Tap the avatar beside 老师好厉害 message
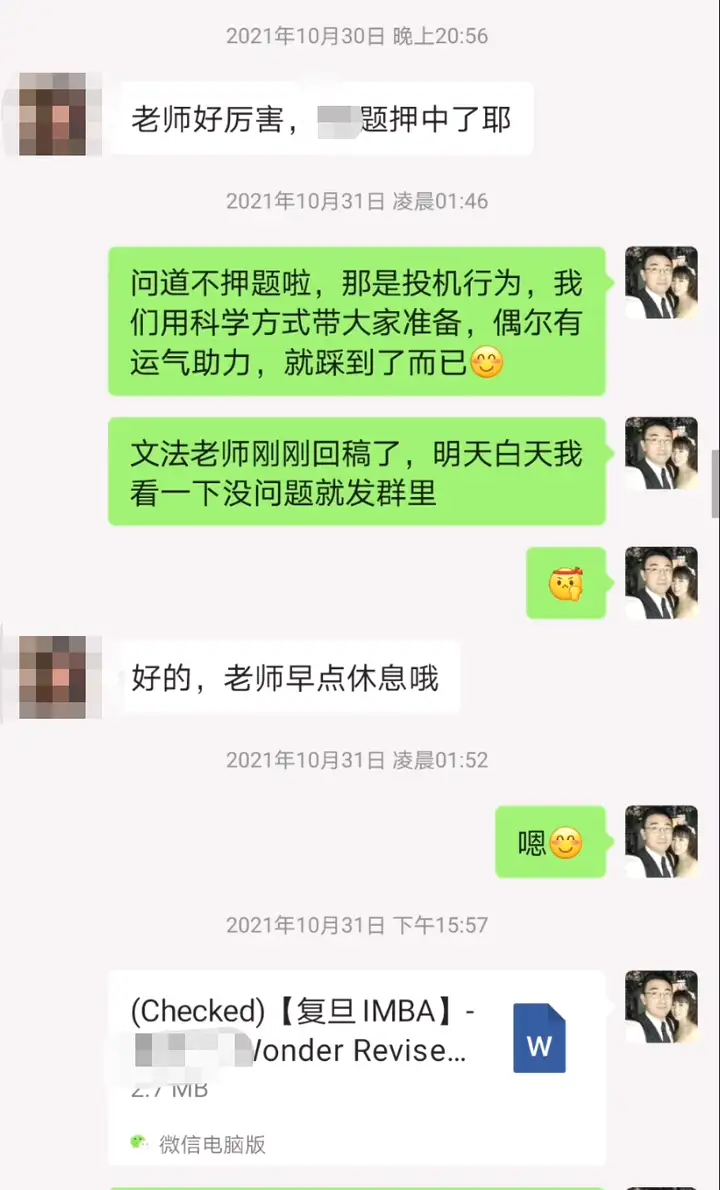 click(x=60, y=114)
